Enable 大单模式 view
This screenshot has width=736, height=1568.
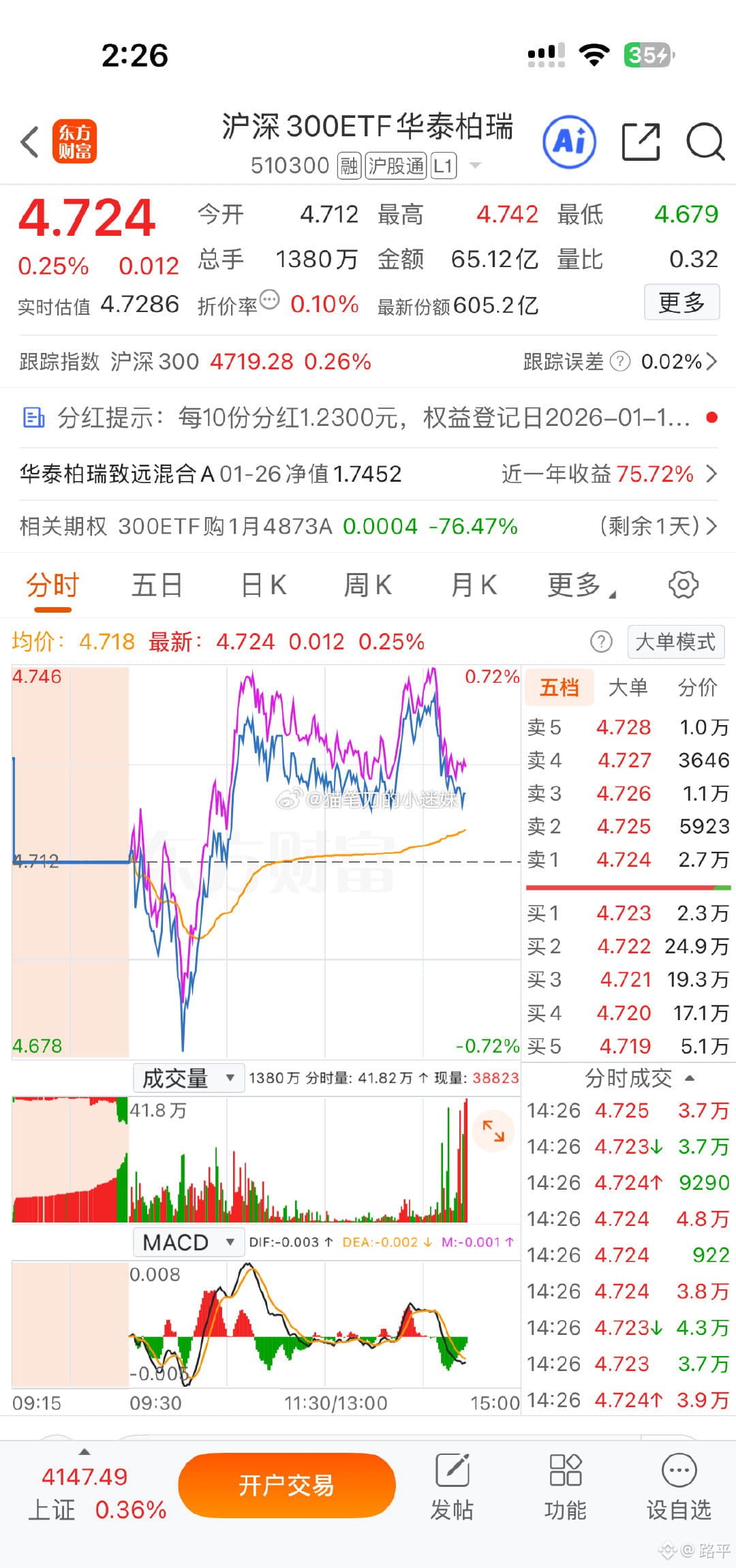675,641
